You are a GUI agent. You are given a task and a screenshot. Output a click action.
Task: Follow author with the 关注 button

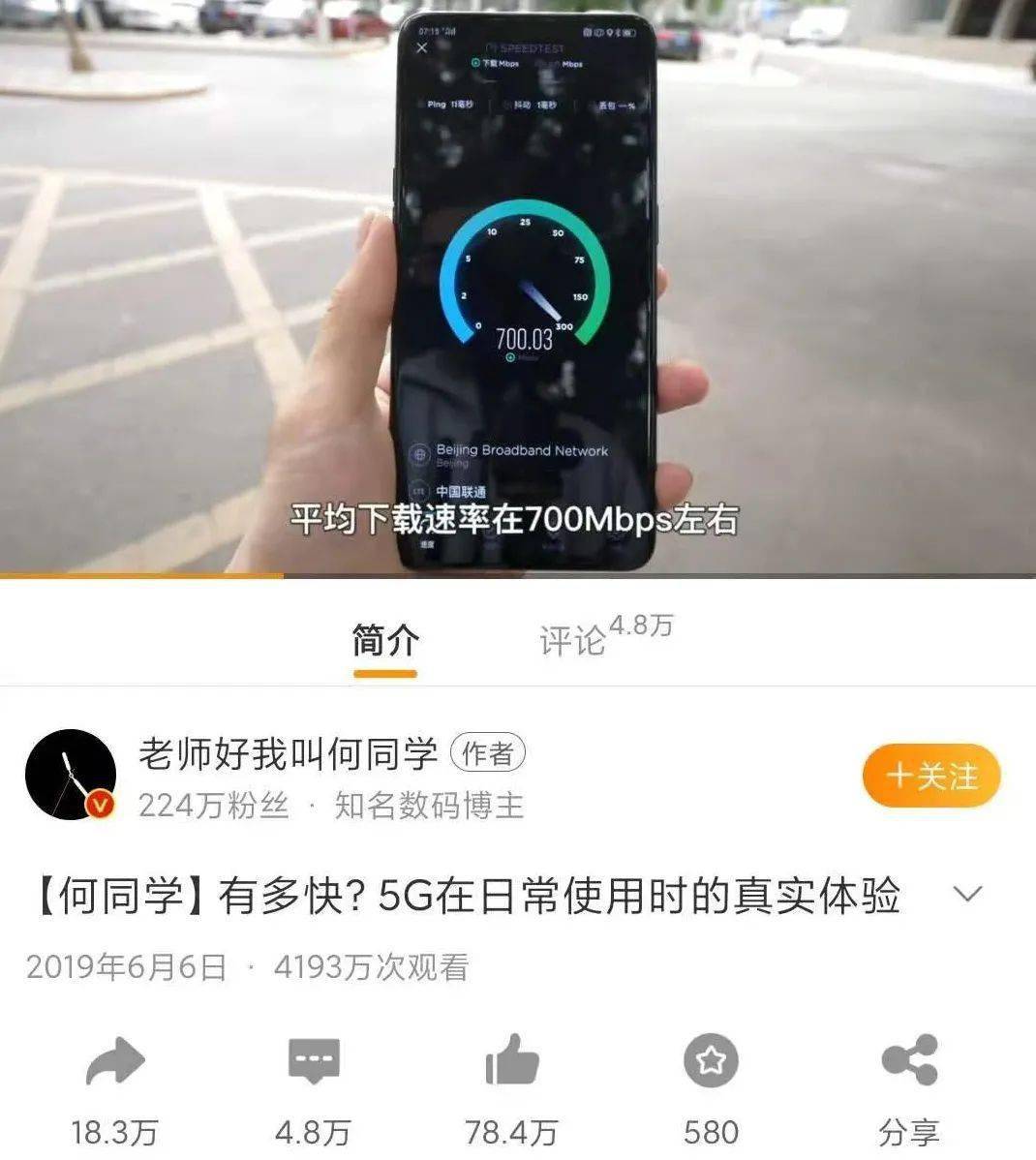[930, 776]
